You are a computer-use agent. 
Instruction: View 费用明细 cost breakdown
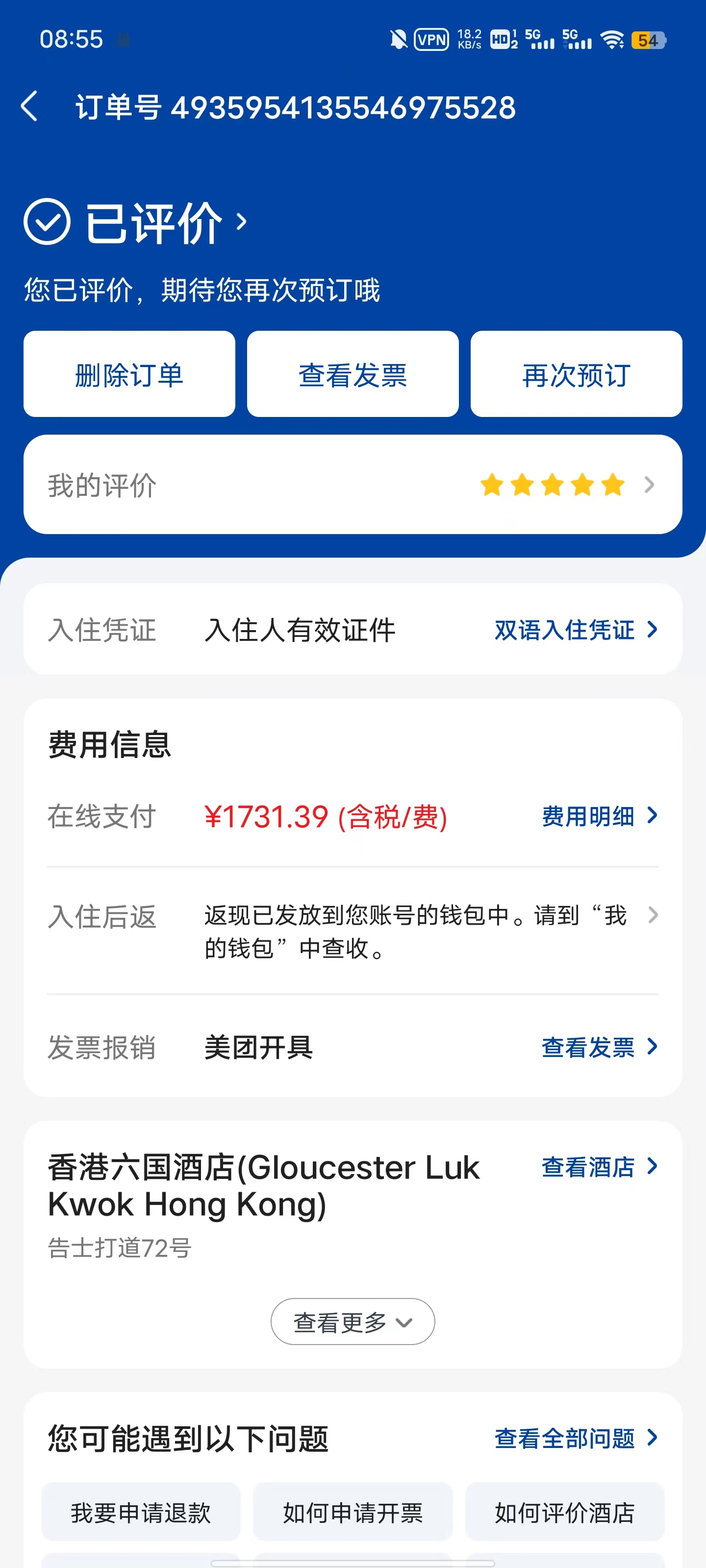[599, 816]
